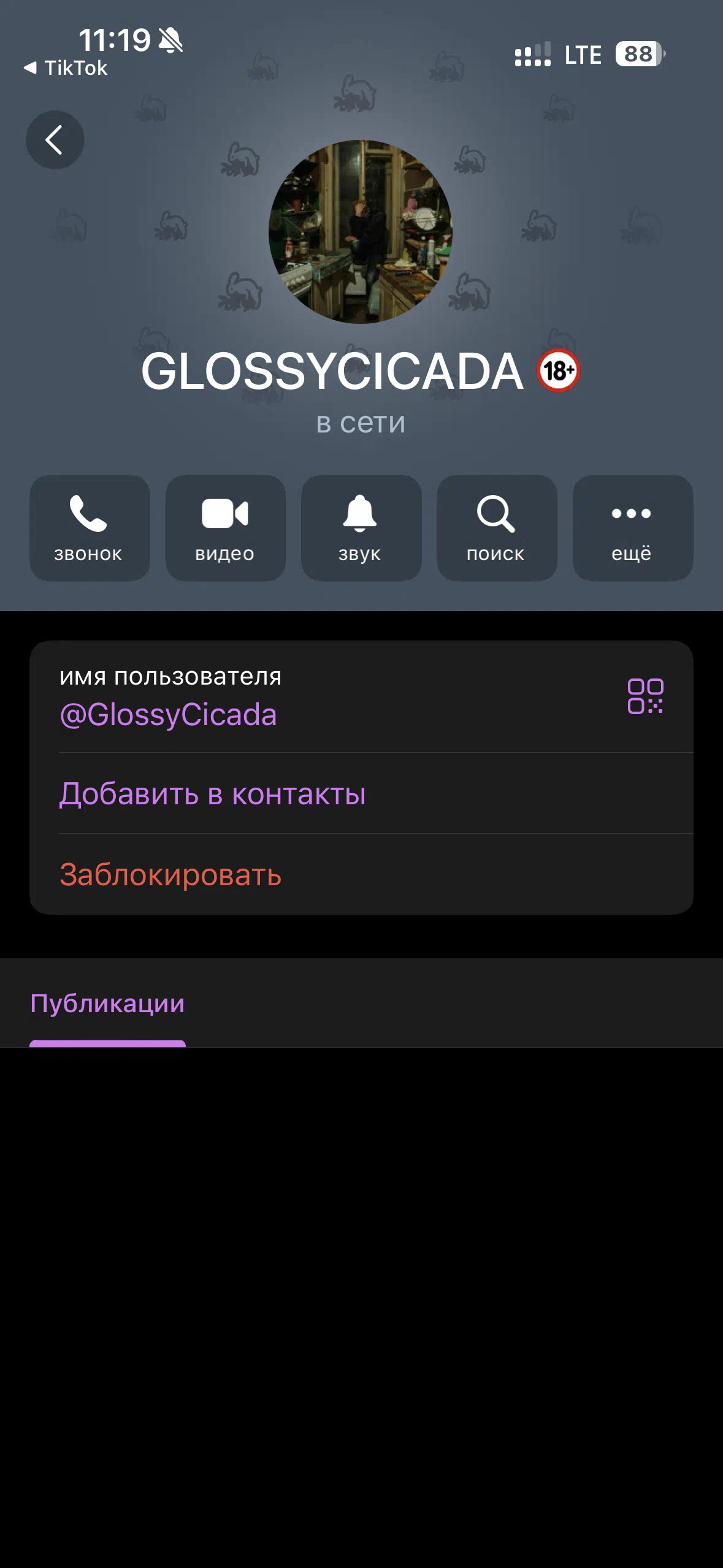This screenshot has width=723, height=1568.
Task: Show the username QR code
Action: tap(645, 696)
